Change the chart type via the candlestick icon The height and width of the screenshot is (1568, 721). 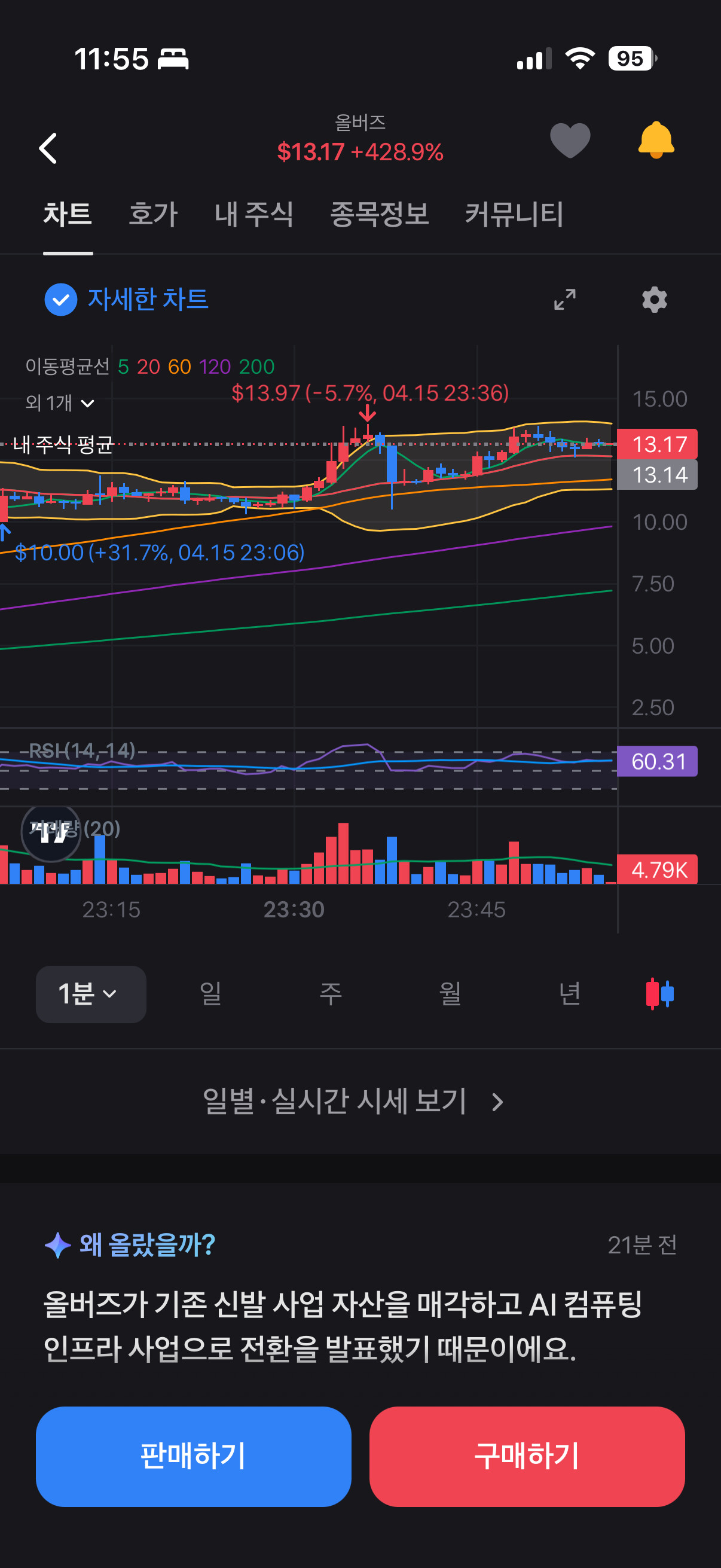click(659, 994)
